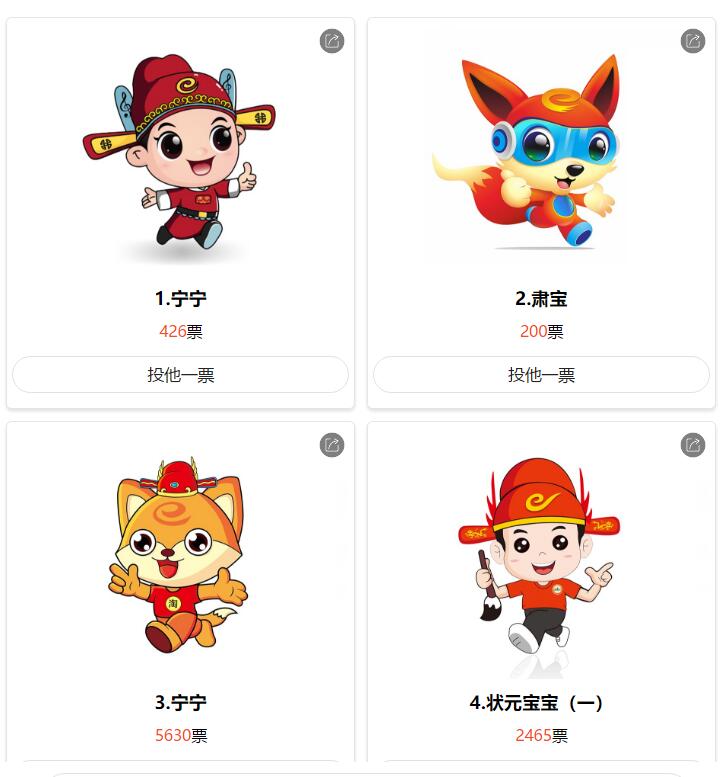The image size is (724, 777).
Task: Share mascot 3.宁宁 via its share icon
Action: [x=332, y=445]
